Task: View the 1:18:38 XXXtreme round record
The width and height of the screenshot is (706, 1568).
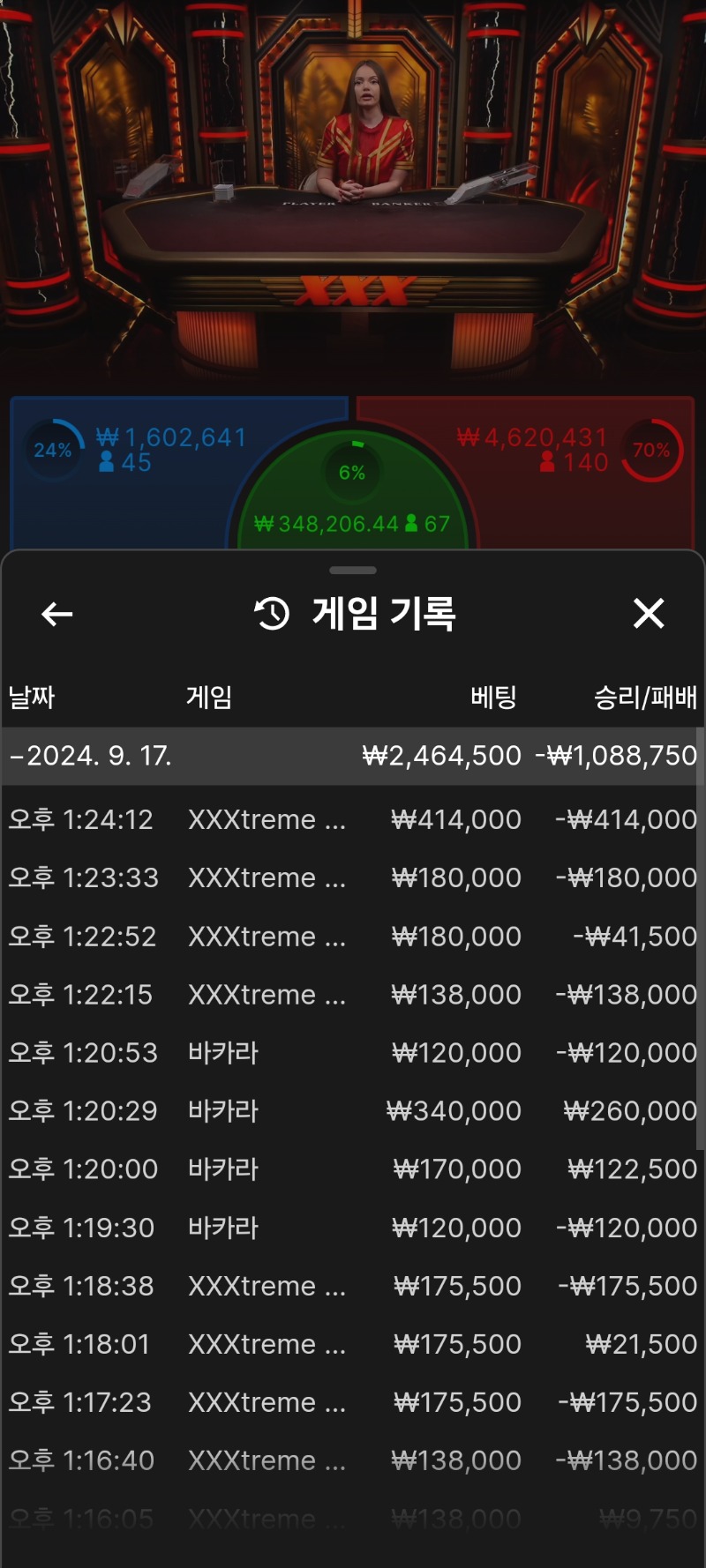Action: click(x=351, y=1286)
